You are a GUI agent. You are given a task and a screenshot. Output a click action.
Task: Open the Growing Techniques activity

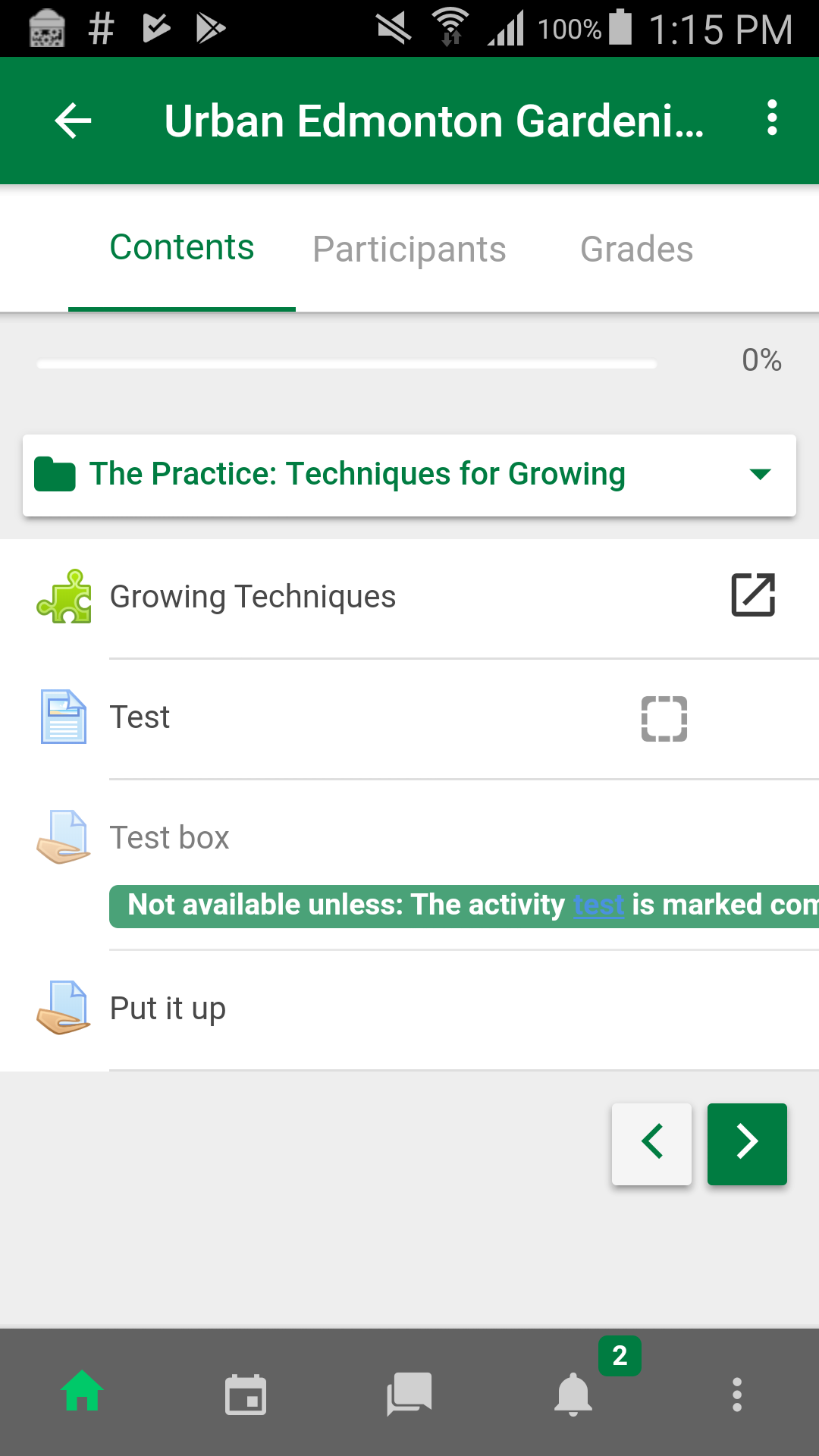click(x=253, y=597)
